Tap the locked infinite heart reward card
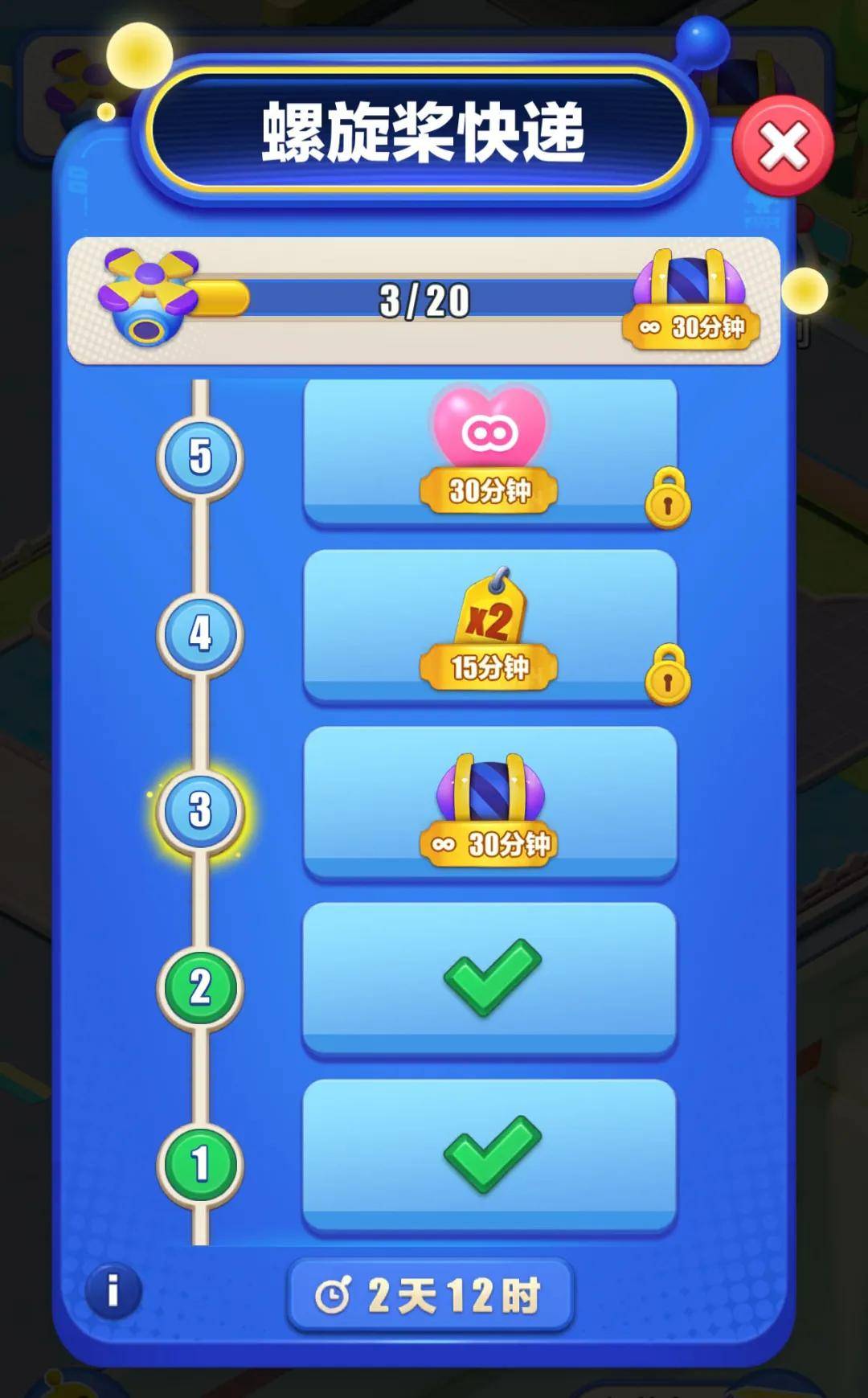Viewport: 868px width, 1398px height. (x=490, y=453)
